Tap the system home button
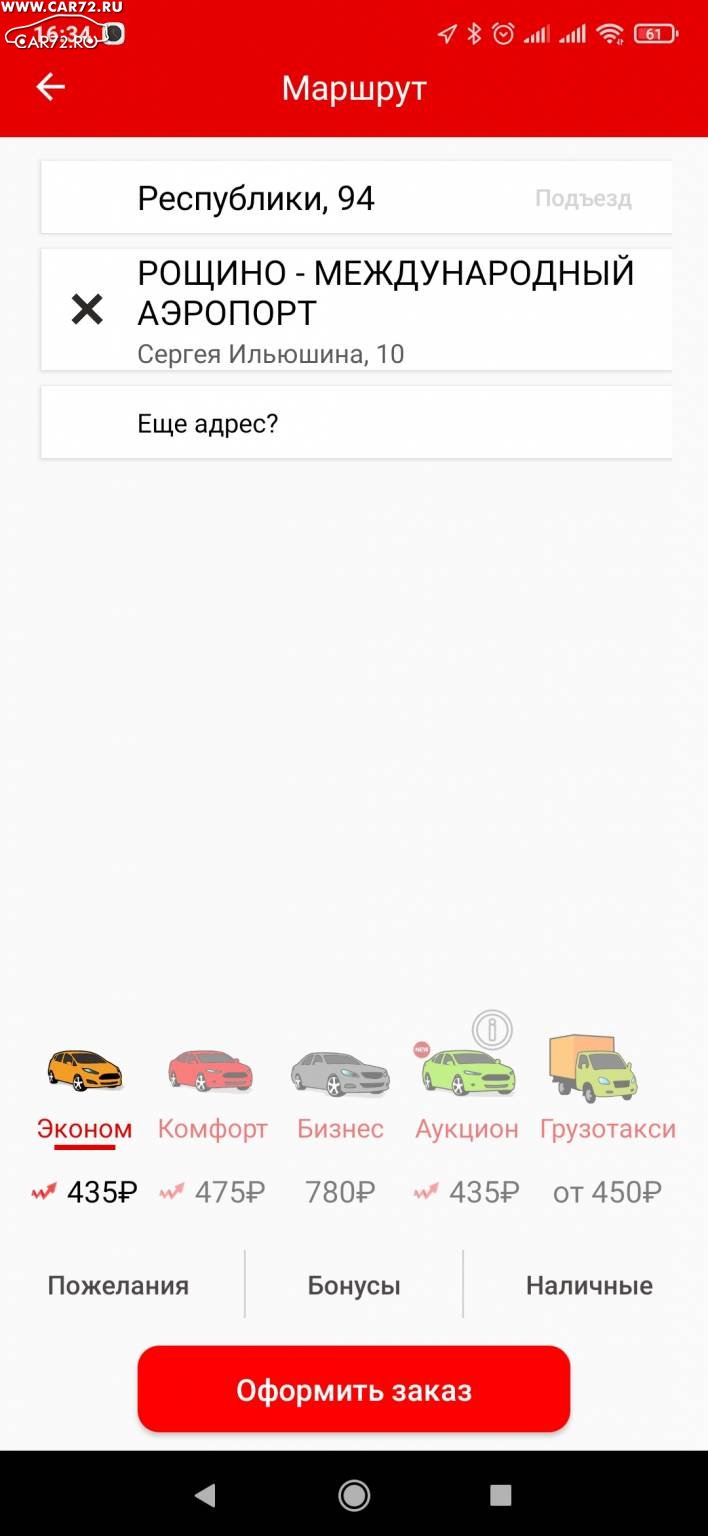Viewport: 708px width, 1536px height. click(354, 1495)
